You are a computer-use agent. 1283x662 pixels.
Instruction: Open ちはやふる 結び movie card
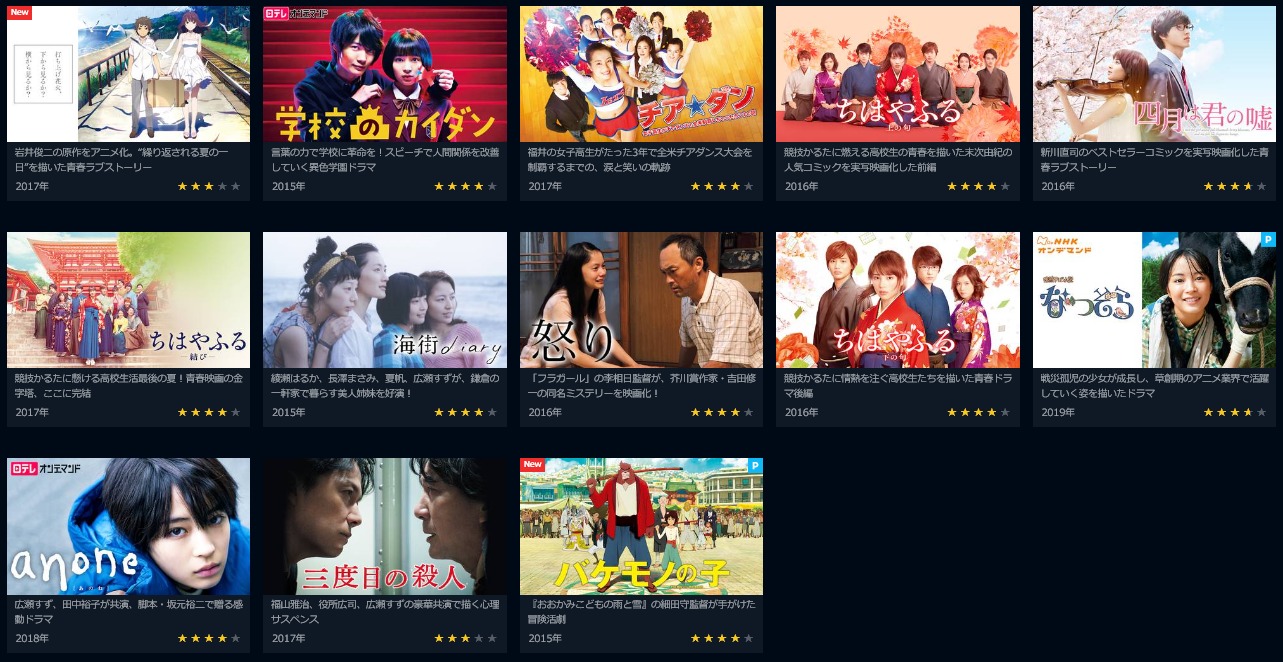click(128, 301)
